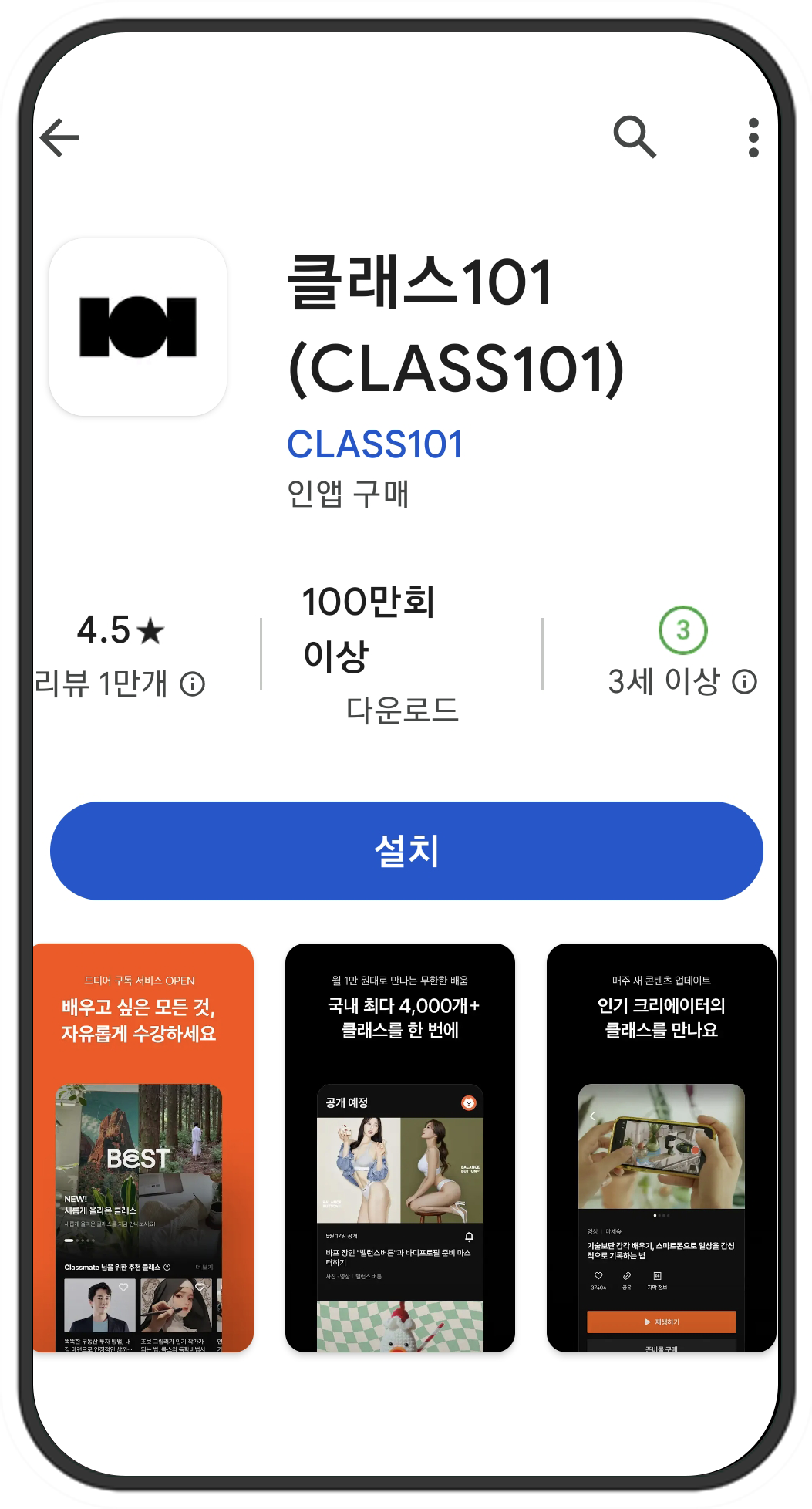Open the three-dot overflow menu
Image resolution: width=812 pixels, height=1509 pixels.
click(753, 138)
